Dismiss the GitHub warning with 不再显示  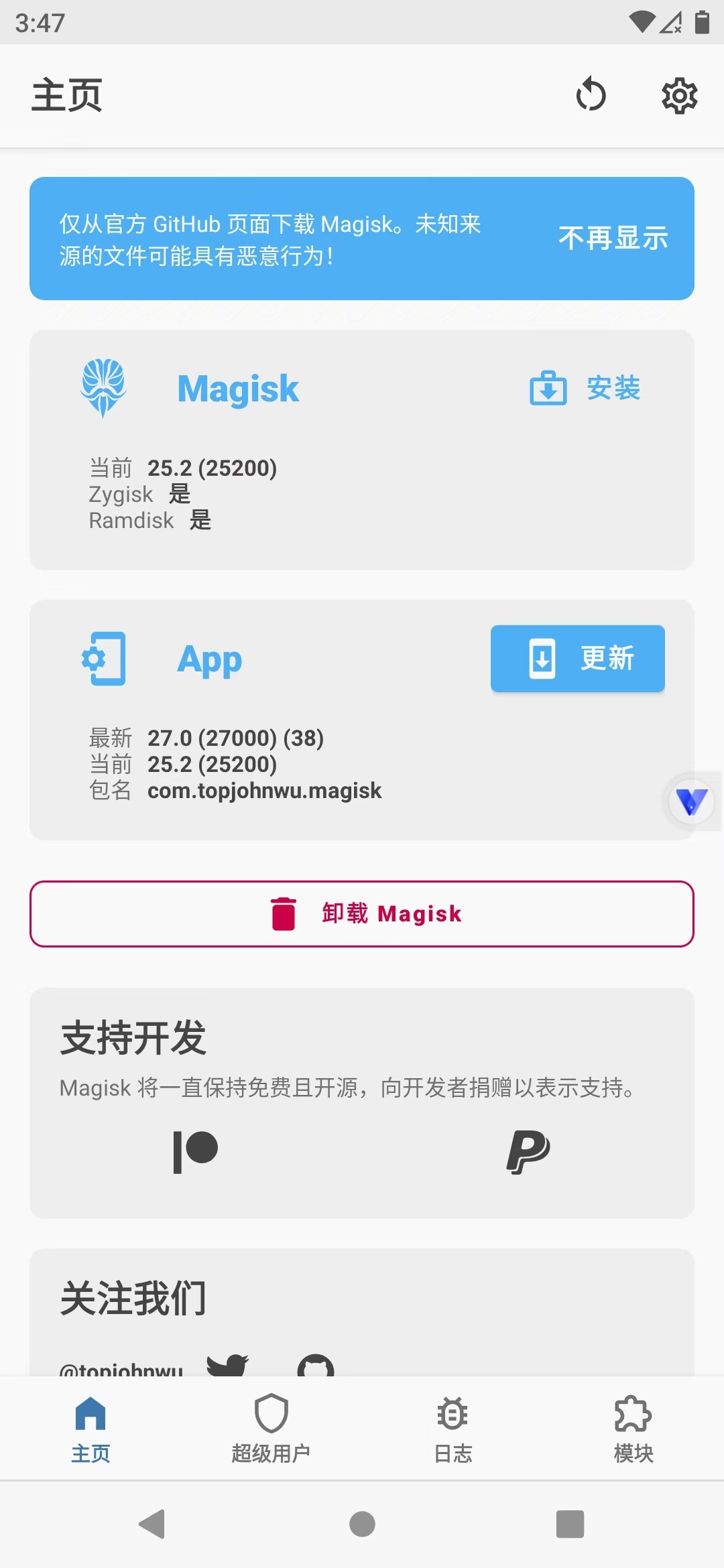613,239
